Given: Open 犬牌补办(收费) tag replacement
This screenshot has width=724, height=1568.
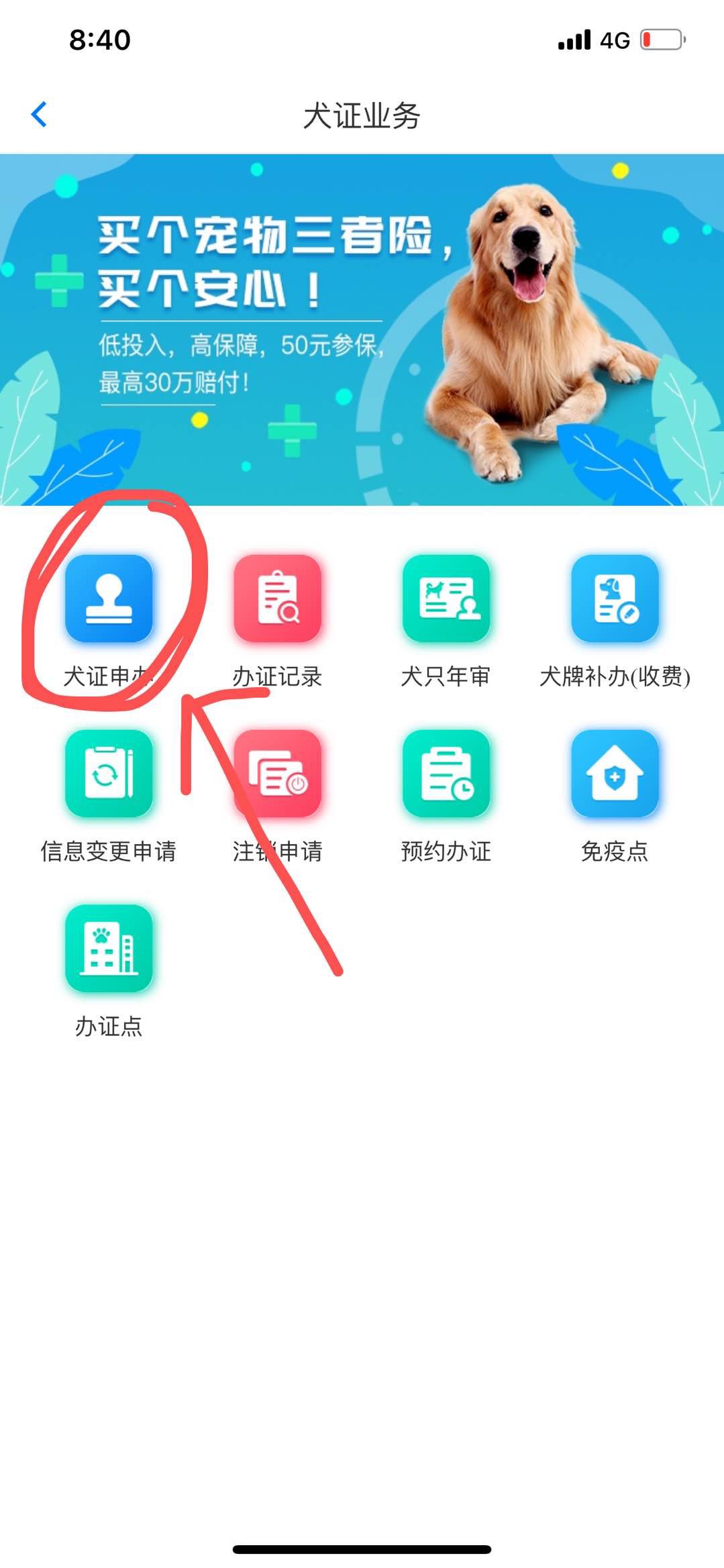Looking at the screenshot, I should coord(615,598).
